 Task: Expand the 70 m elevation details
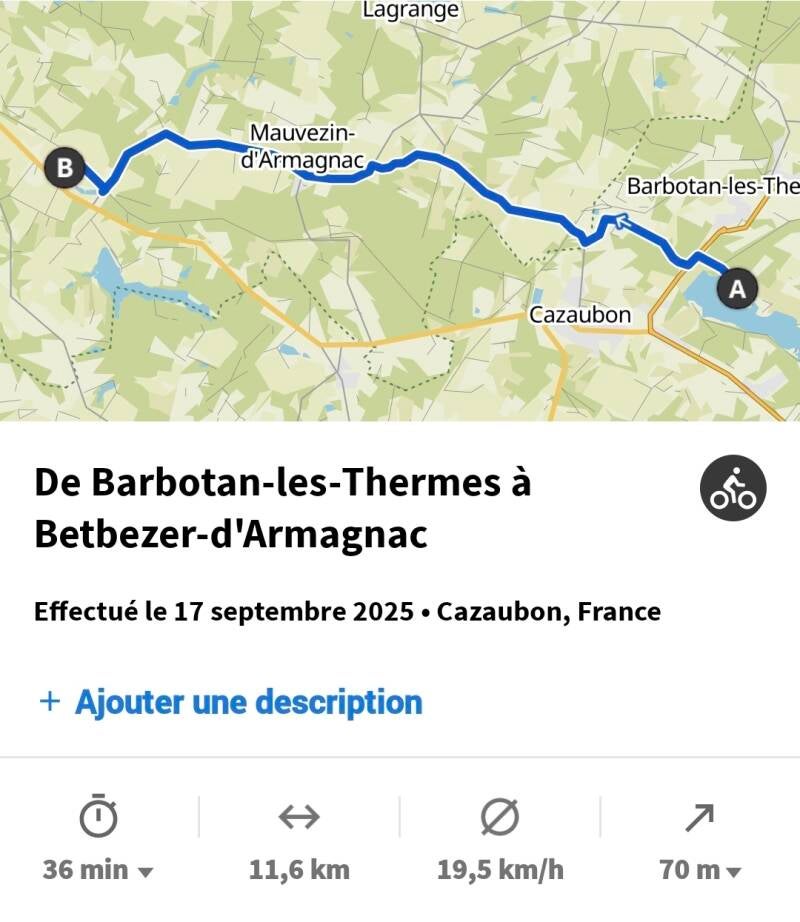pos(700,868)
